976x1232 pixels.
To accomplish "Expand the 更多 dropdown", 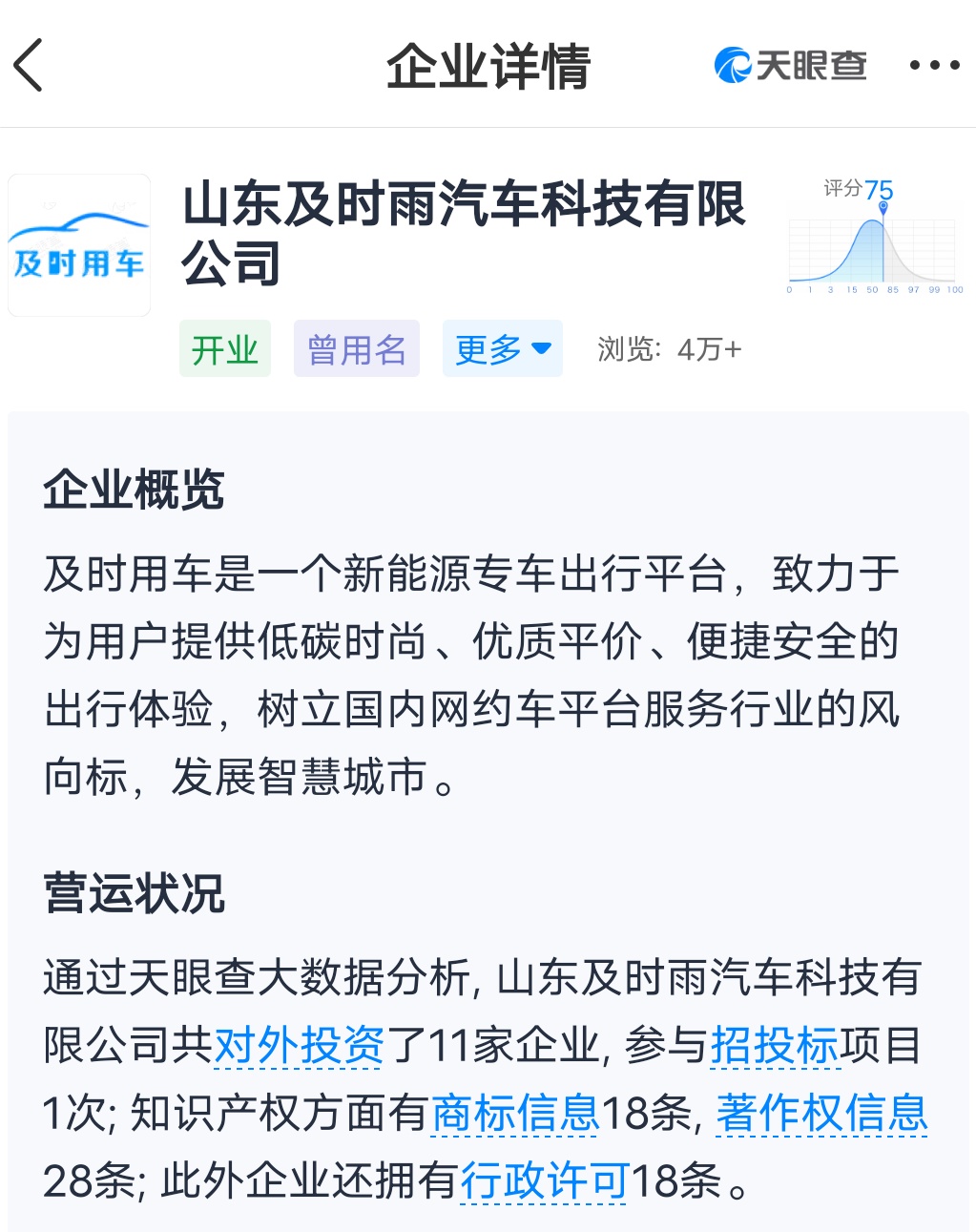I will (x=502, y=349).
